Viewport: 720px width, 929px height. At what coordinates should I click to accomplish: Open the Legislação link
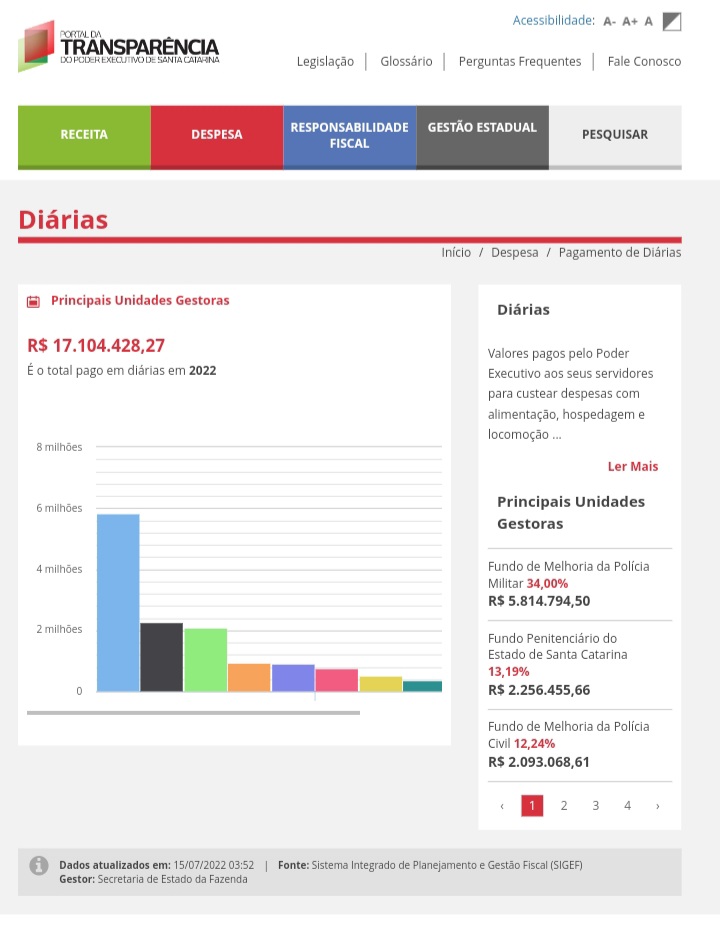[325, 62]
